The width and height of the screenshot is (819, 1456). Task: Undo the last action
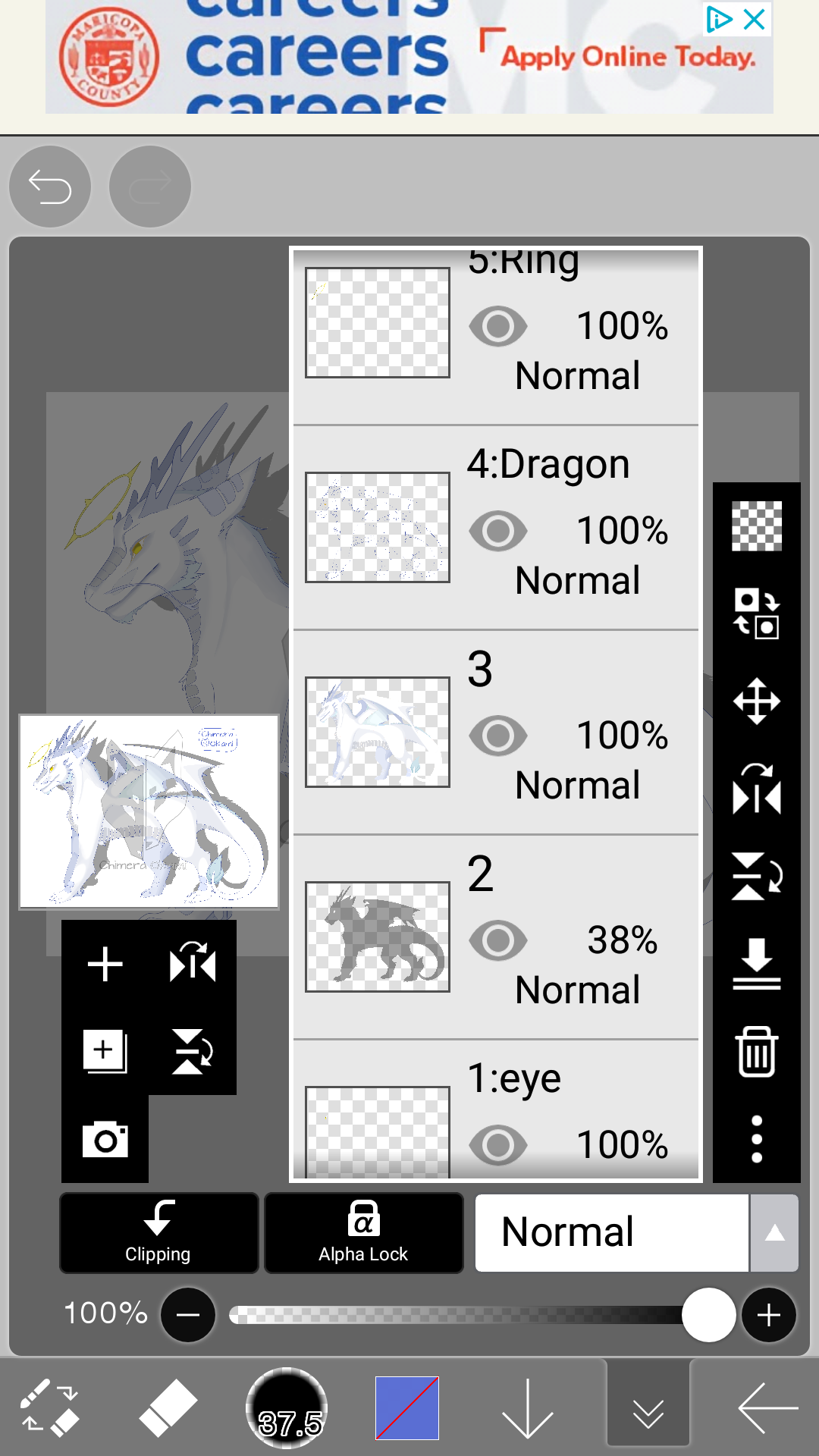pos(50,187)
